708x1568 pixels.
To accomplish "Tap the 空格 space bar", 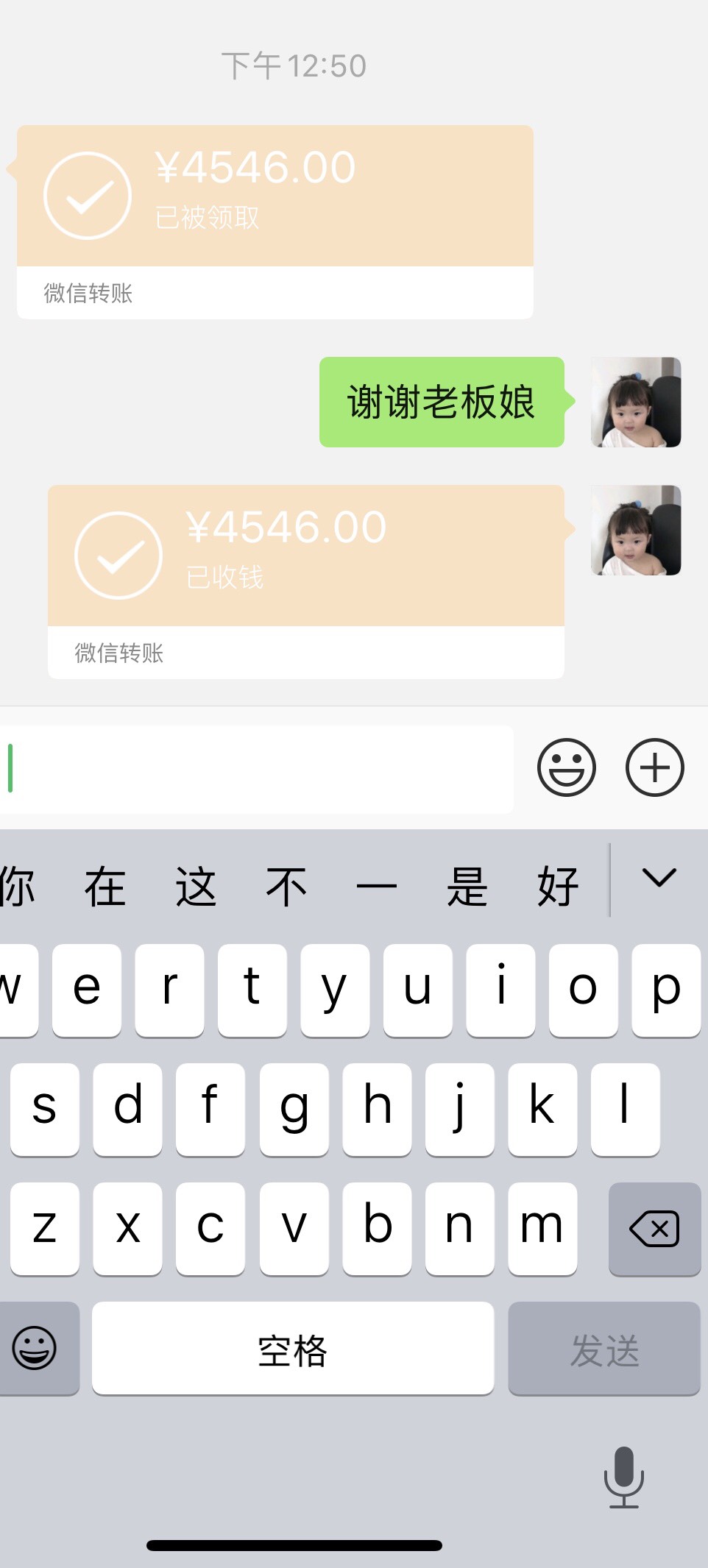I will tap(292, 1349).
